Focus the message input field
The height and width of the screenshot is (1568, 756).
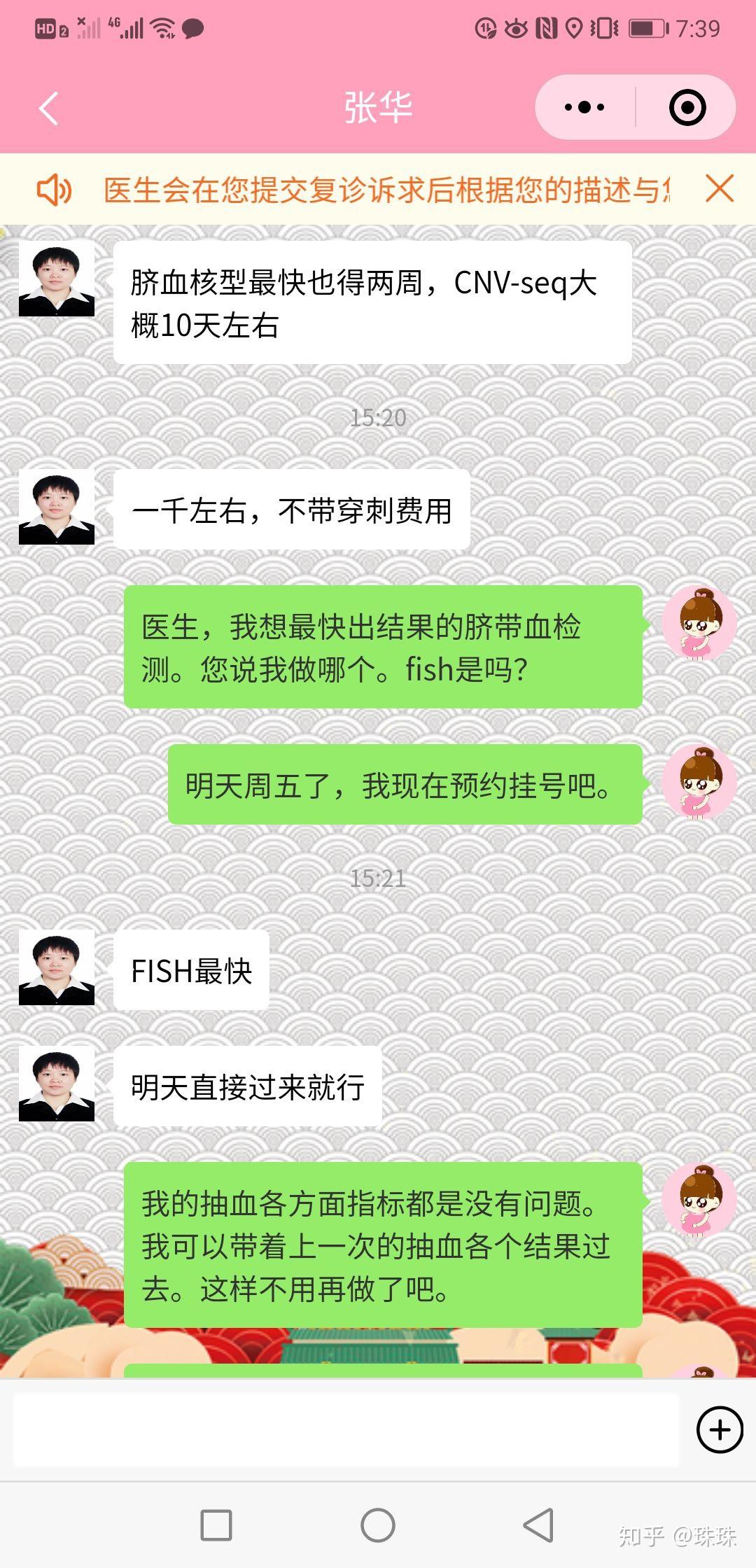pyautogui.click(x=346, y=1430)
